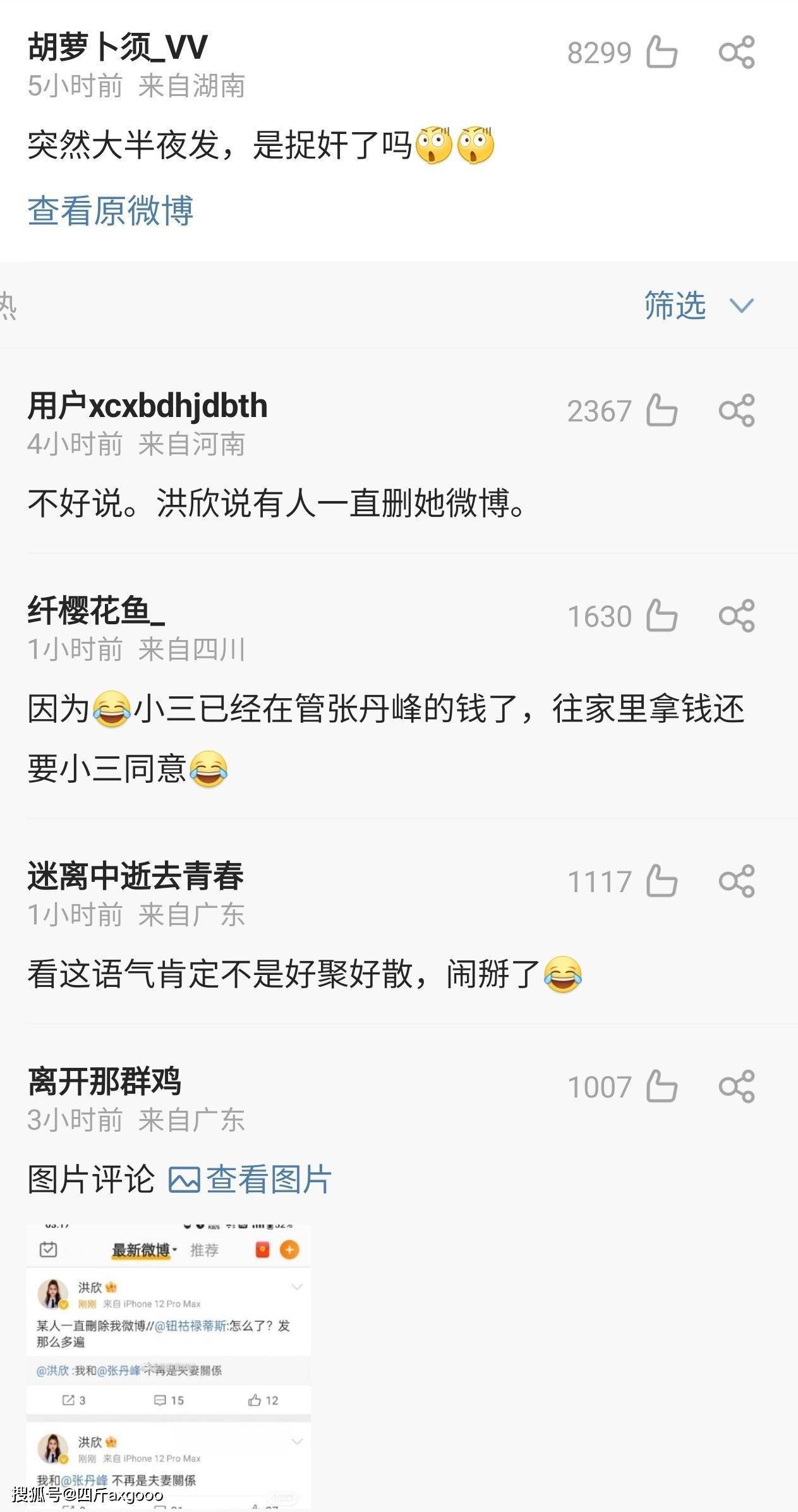Like the reply from 离开那群鸡

tap(662, 1086)
